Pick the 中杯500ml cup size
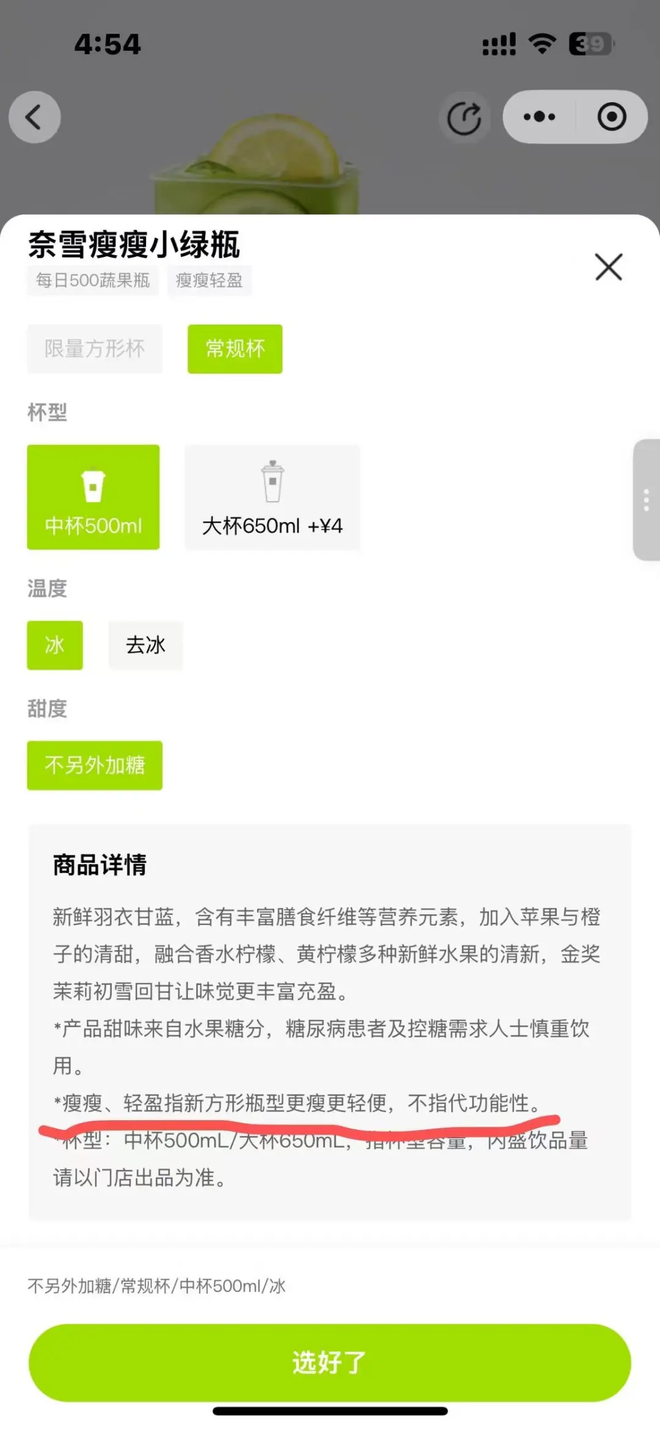This screenshot has width=660, height=1429. point(93,497)
